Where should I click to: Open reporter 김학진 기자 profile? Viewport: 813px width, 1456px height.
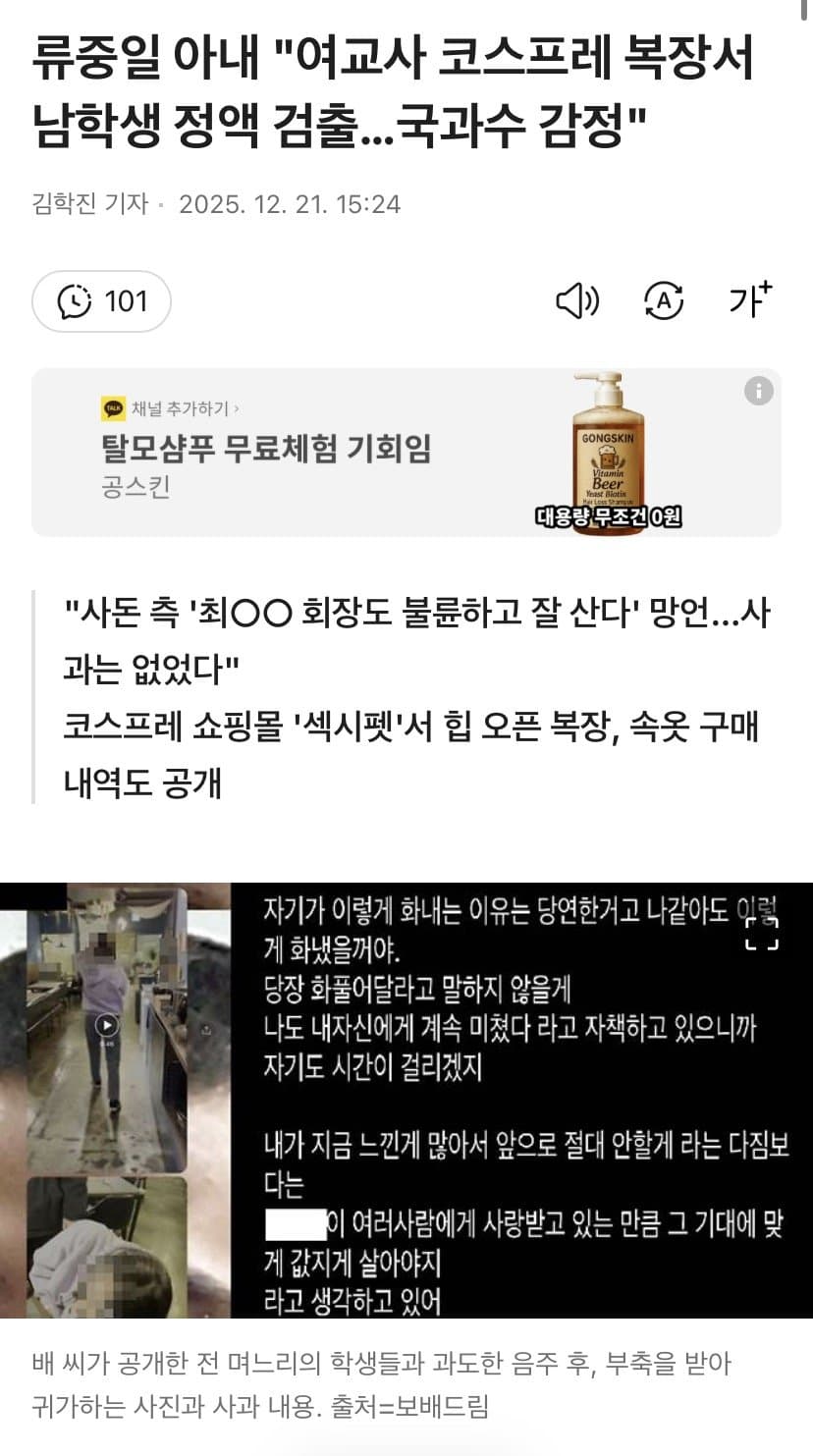coord(89,204)
